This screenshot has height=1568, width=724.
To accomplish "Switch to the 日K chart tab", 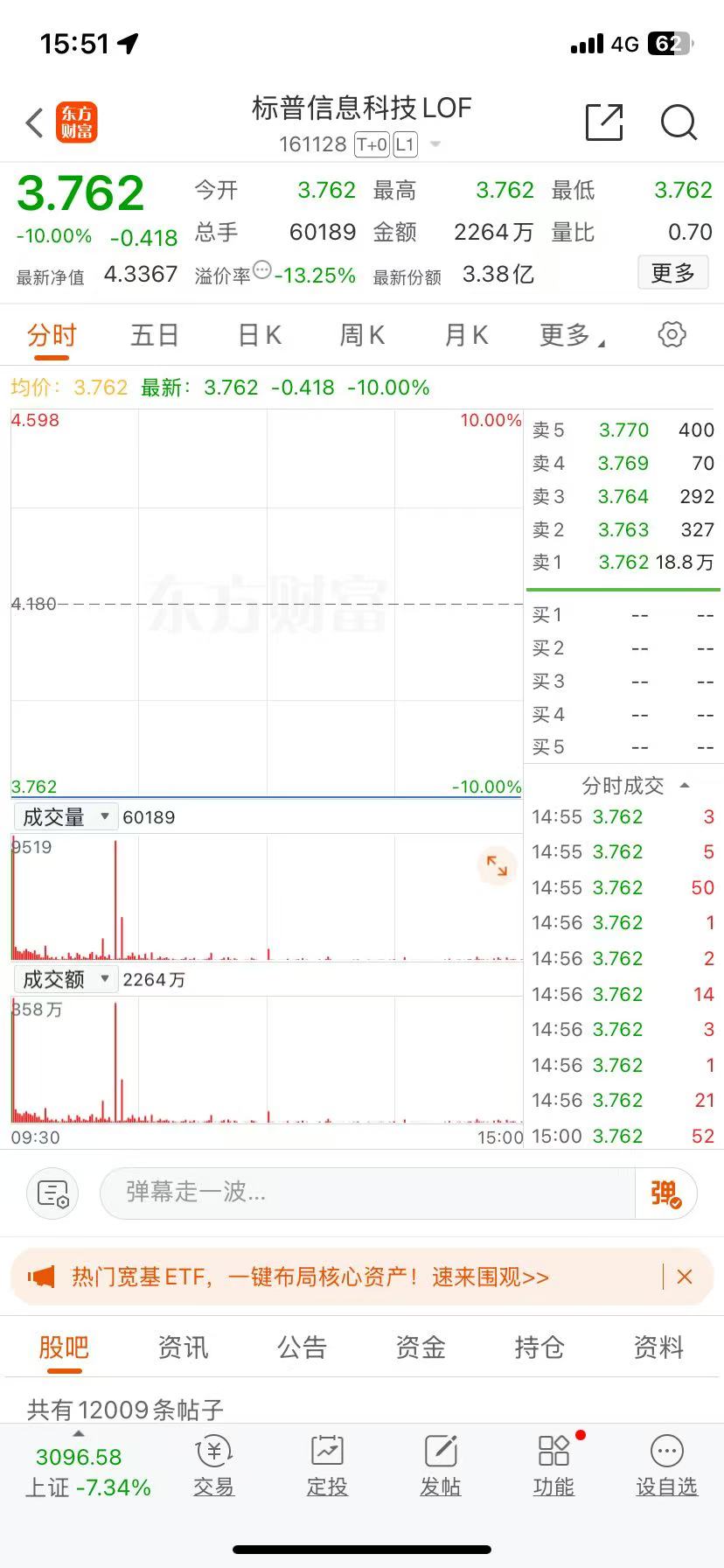I will pyautogui.click(x=259, y=335).
